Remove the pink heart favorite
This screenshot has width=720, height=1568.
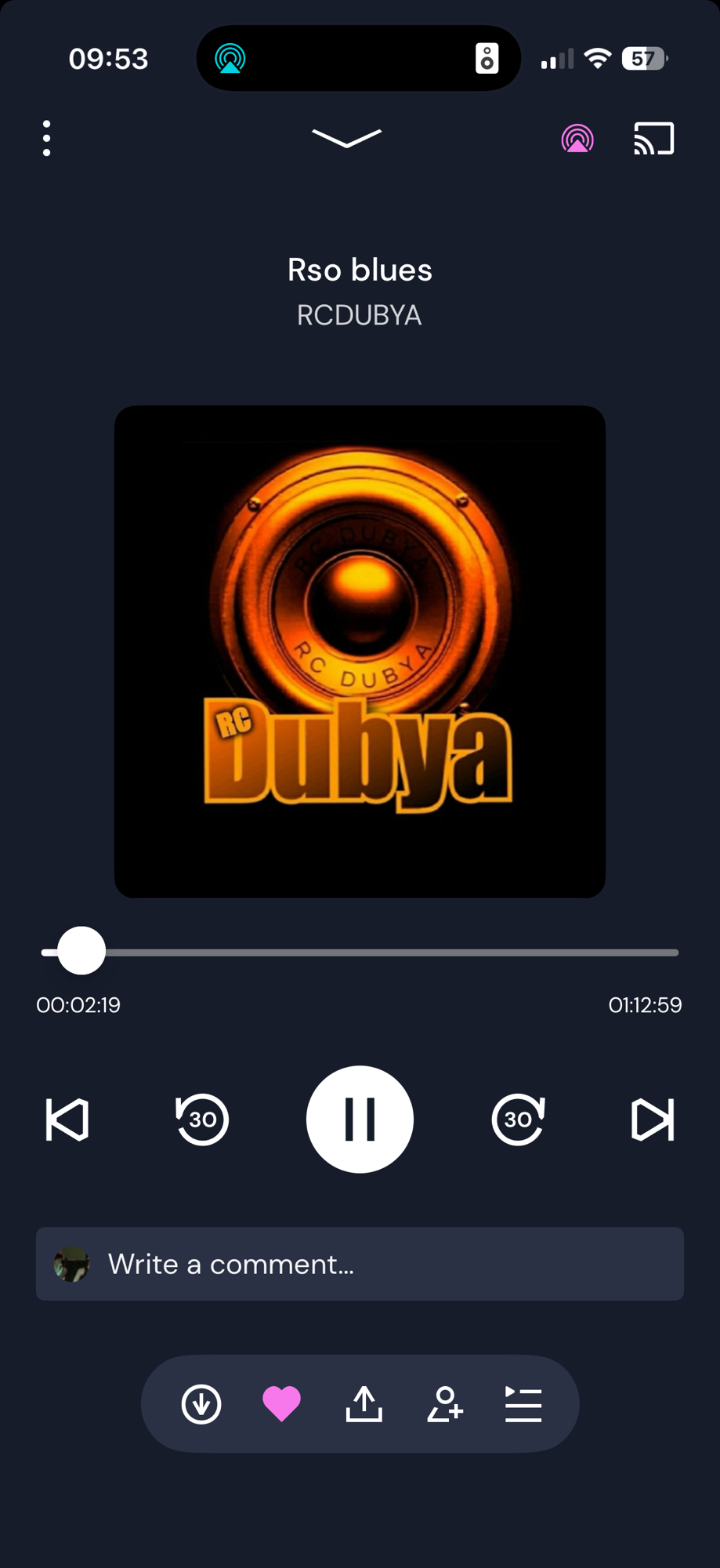tap(281, 1404)
